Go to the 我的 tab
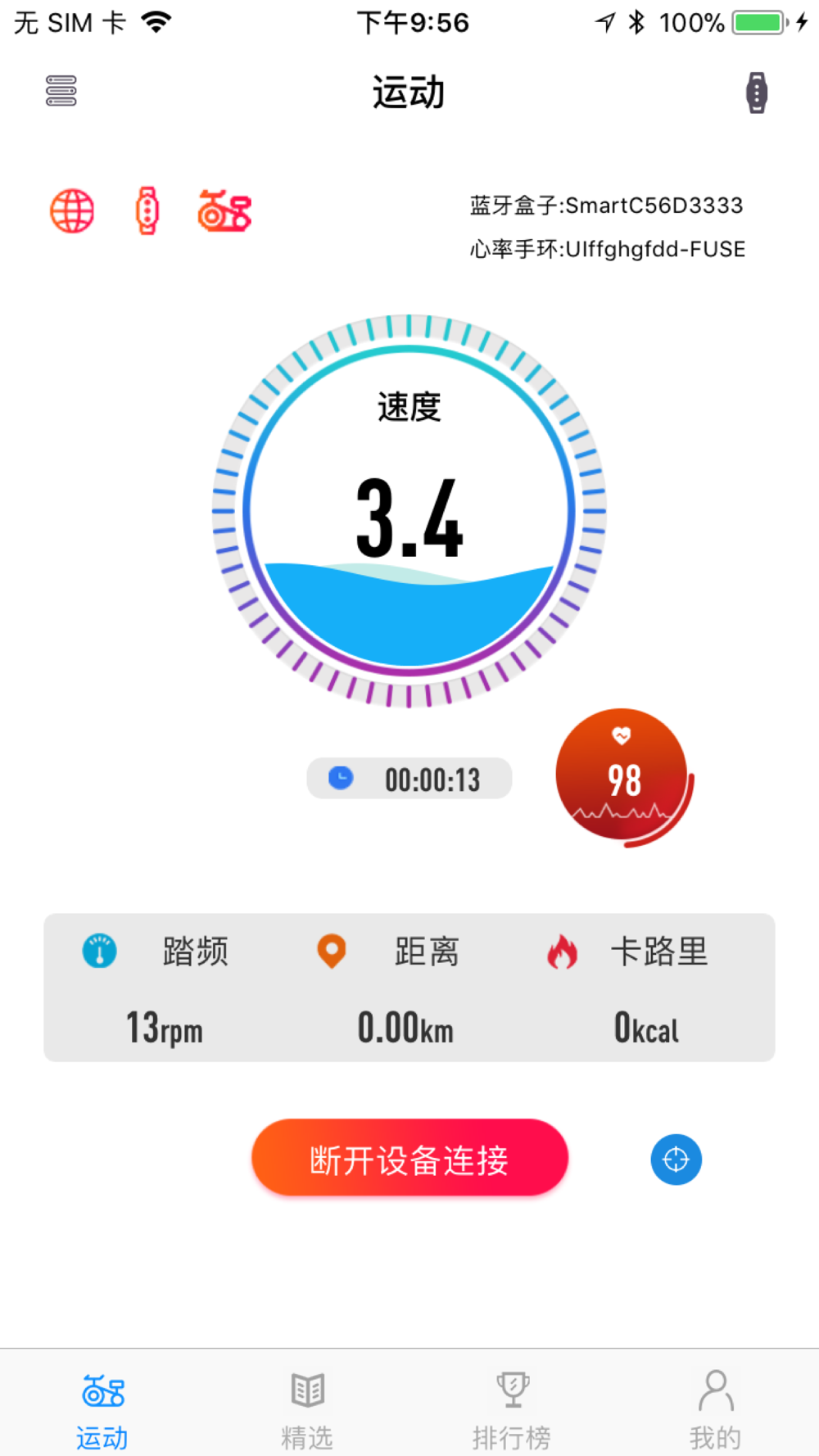Screen dimensions: 819x1456 click(x=715, y=1409)
